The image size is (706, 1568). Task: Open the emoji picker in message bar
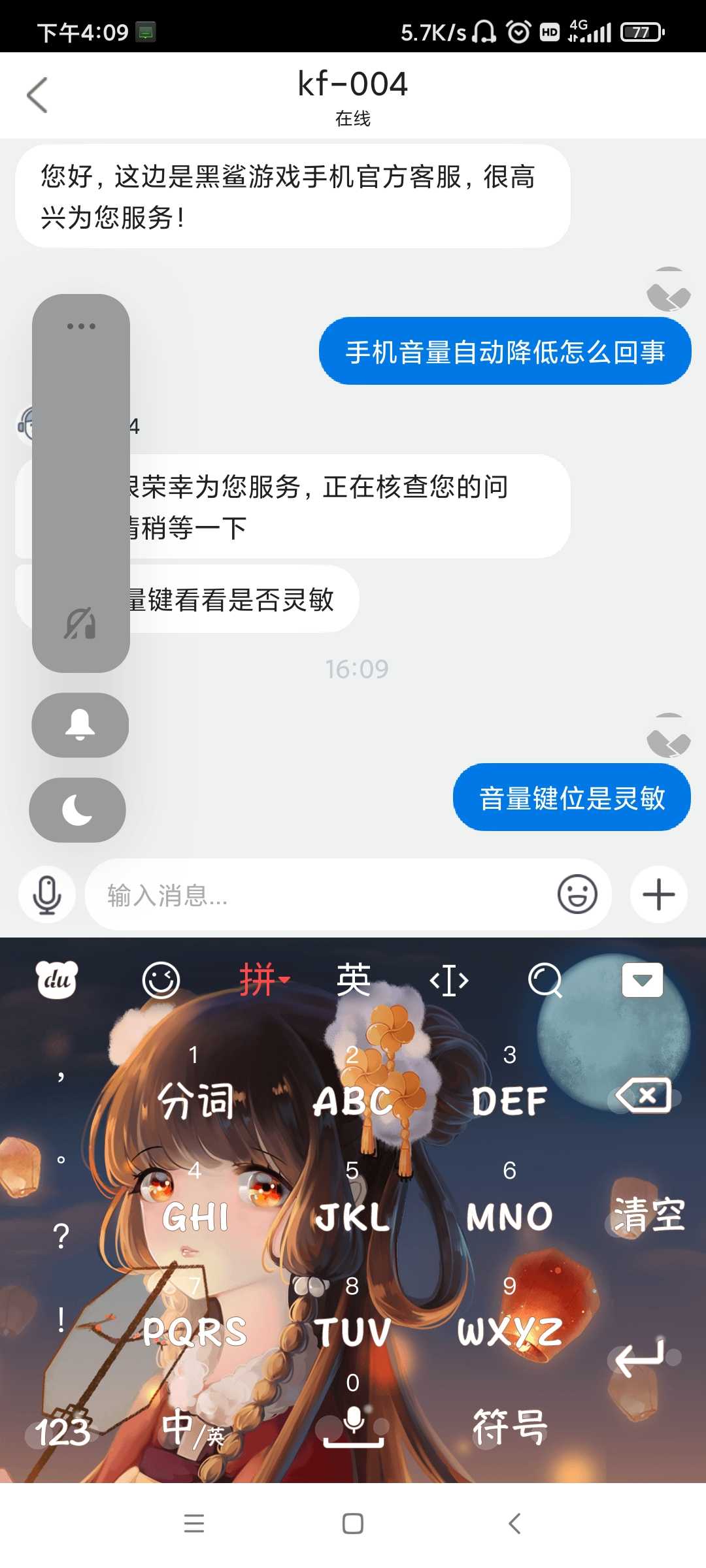coord(577,894)
